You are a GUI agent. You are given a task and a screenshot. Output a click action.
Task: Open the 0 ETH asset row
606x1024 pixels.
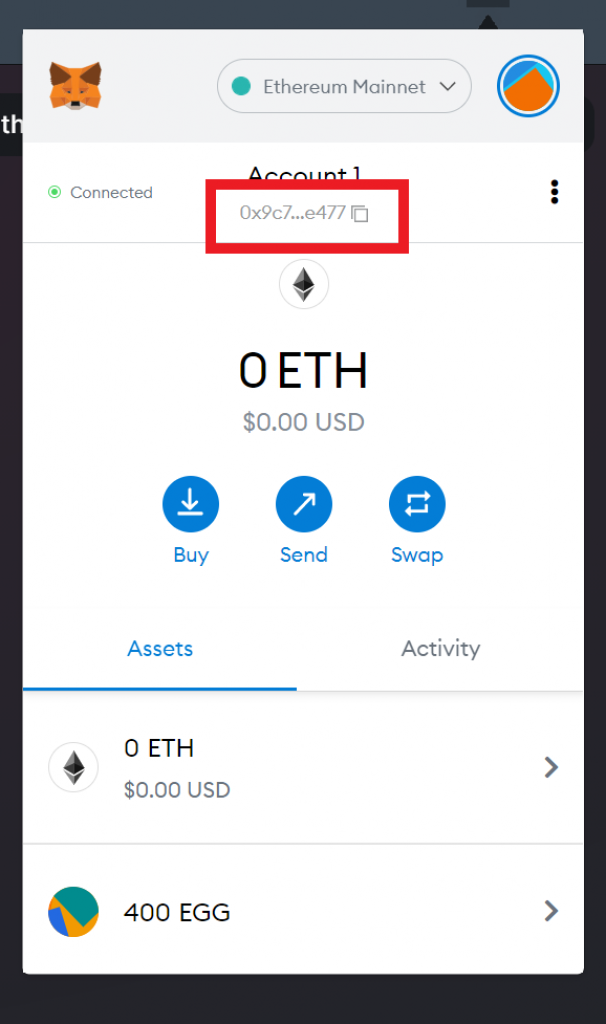pos(303,768)
